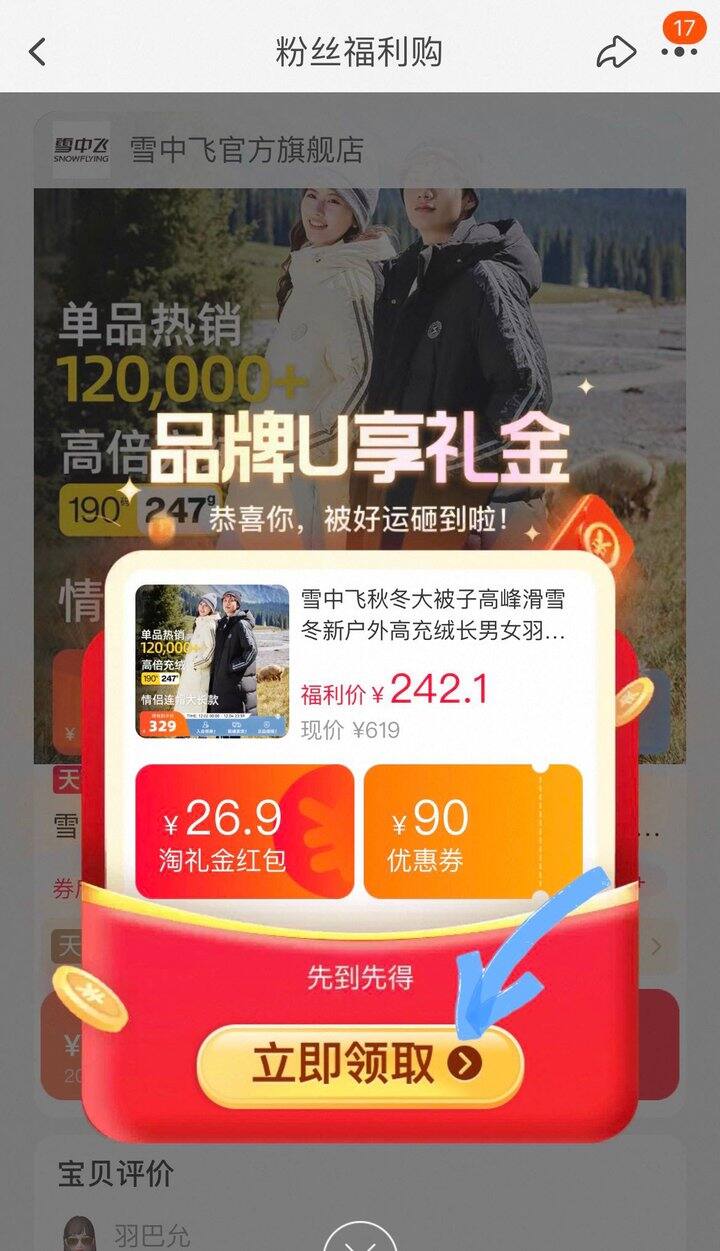This screenshot has width=720, height=1251.
Task: Select the ¥26.9 淘礼金红包 coupon
Action: (x=244, y=832)
